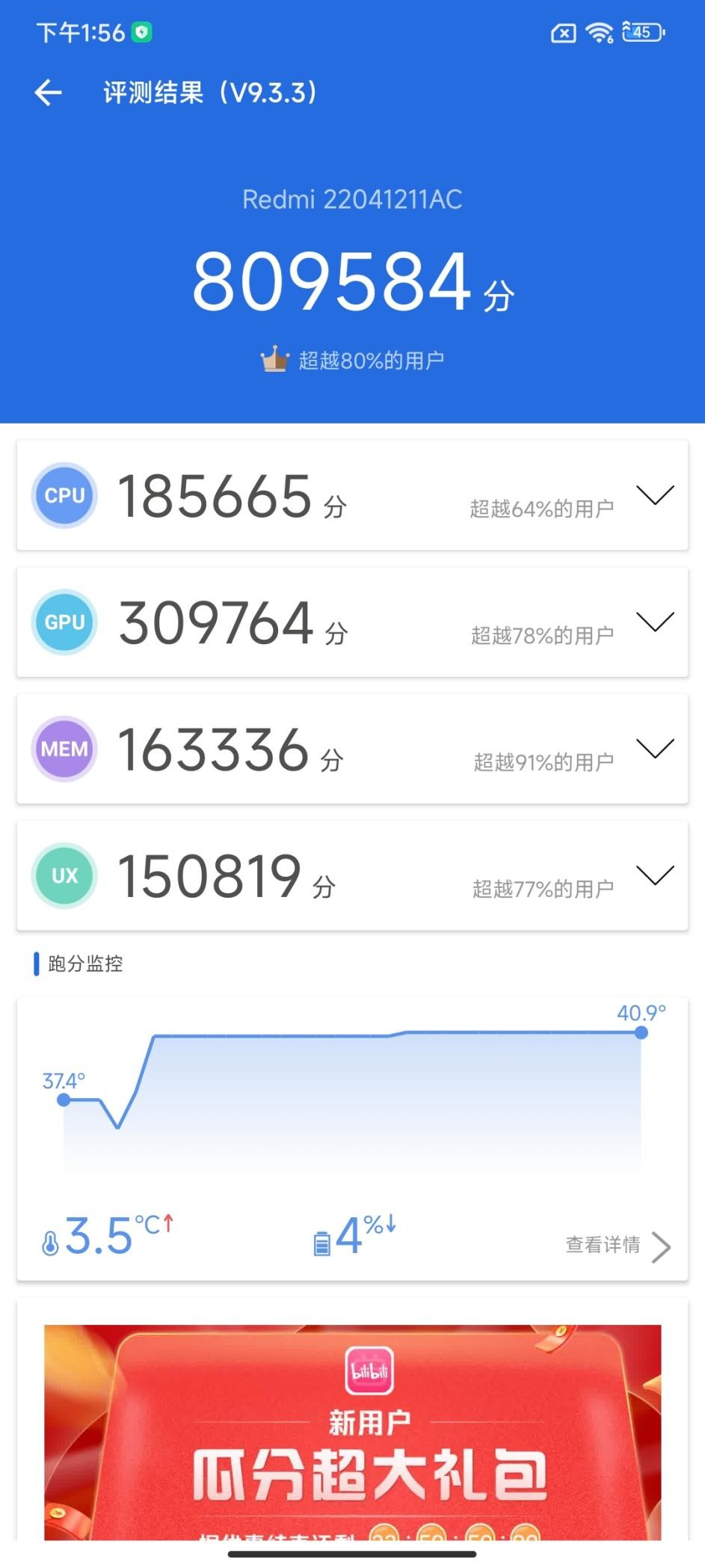Select the MEM score icon
The height and width of the screenshot is (1568, 705).
point(64,749)
